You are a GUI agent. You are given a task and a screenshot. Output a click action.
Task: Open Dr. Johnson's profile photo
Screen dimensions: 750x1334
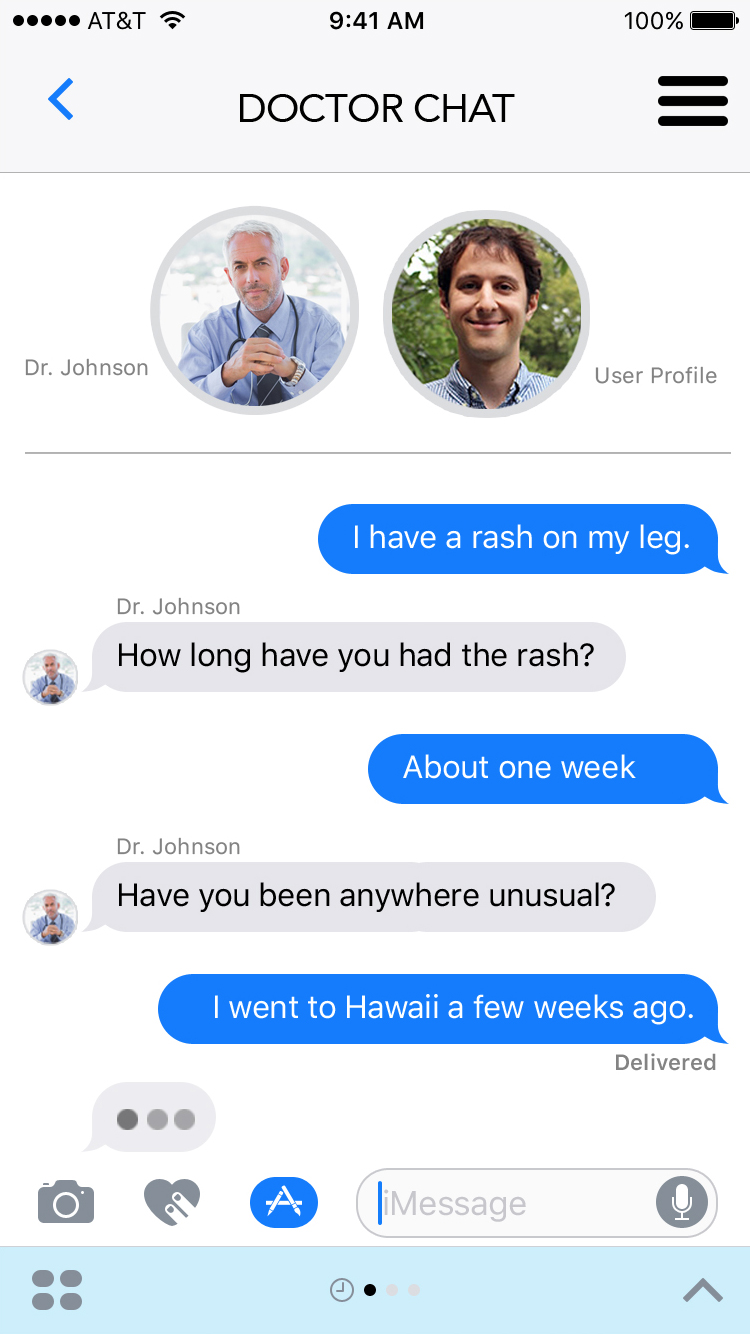(254, 311)
